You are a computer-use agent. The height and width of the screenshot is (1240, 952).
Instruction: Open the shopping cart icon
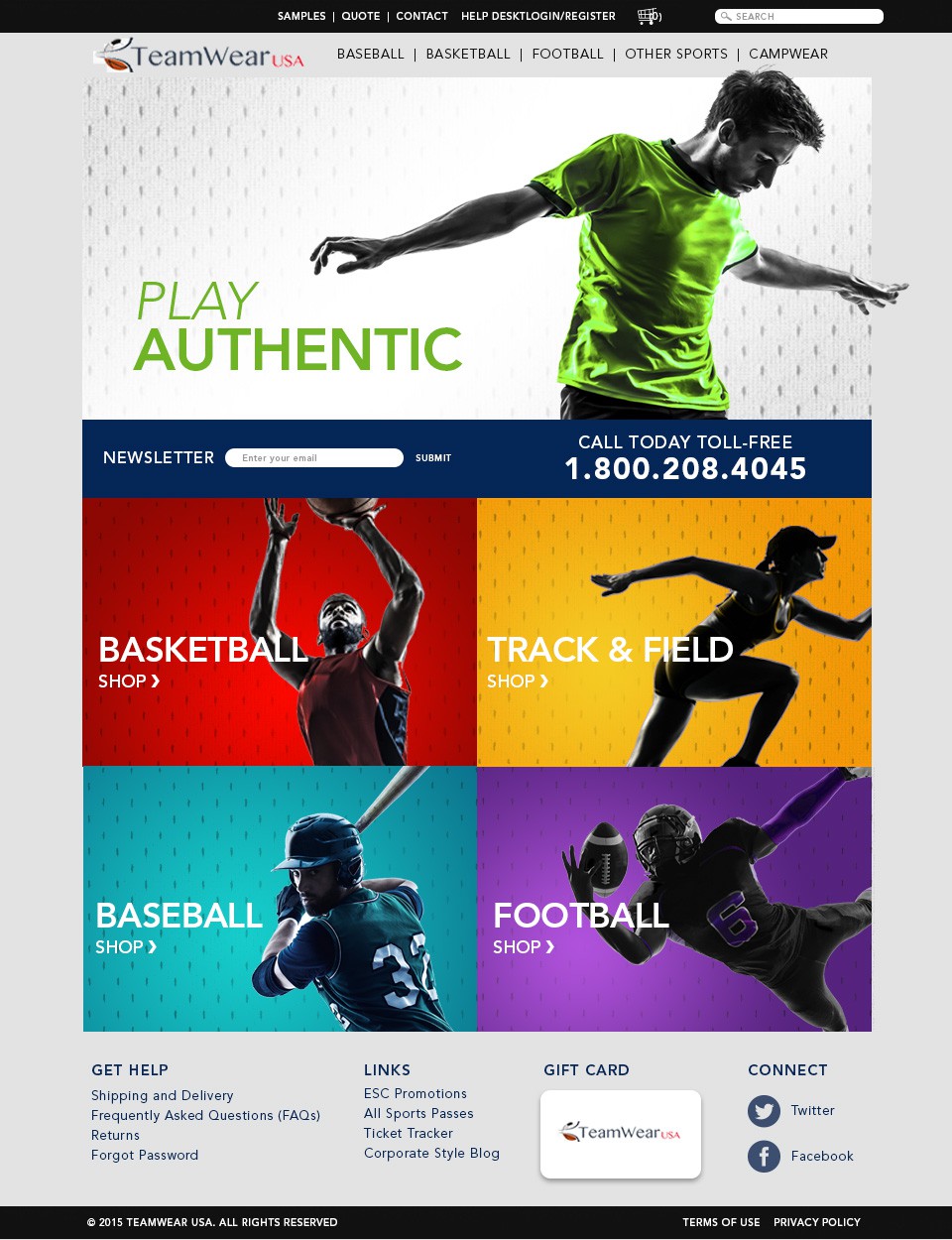point(648,16)
